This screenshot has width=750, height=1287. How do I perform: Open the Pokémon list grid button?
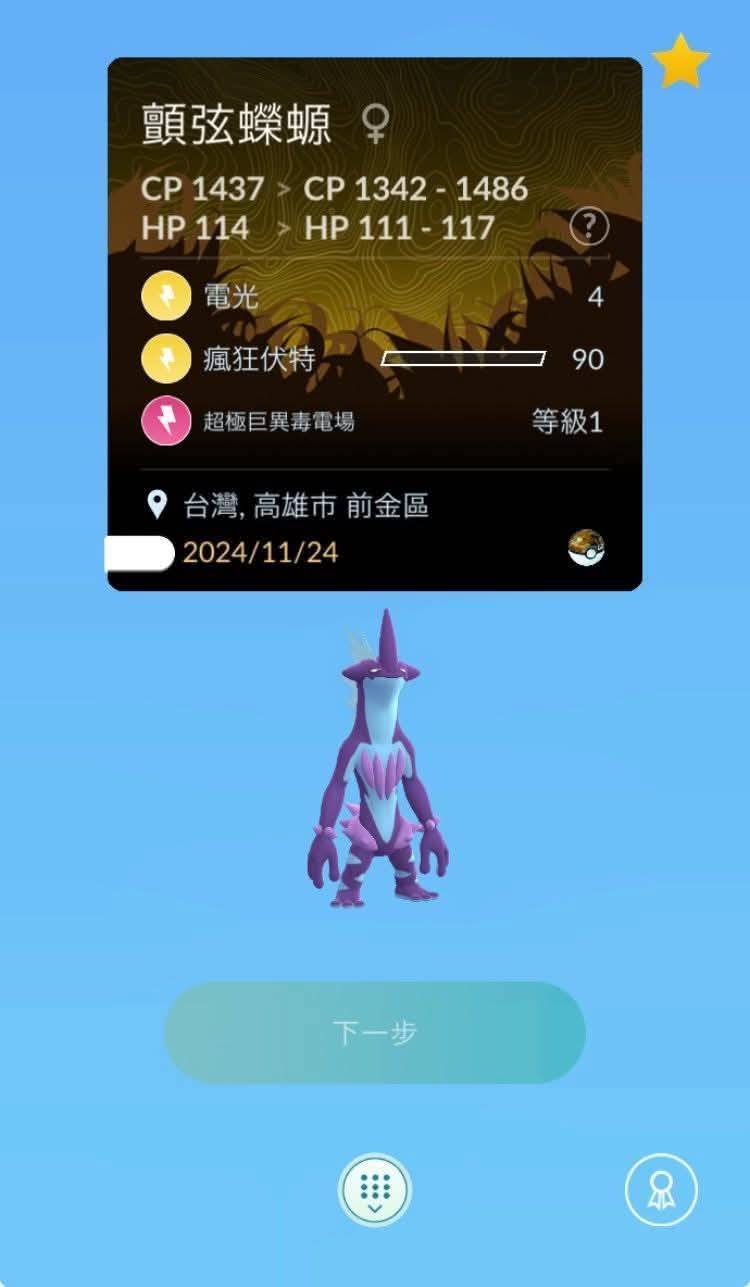pos(374,1190)
